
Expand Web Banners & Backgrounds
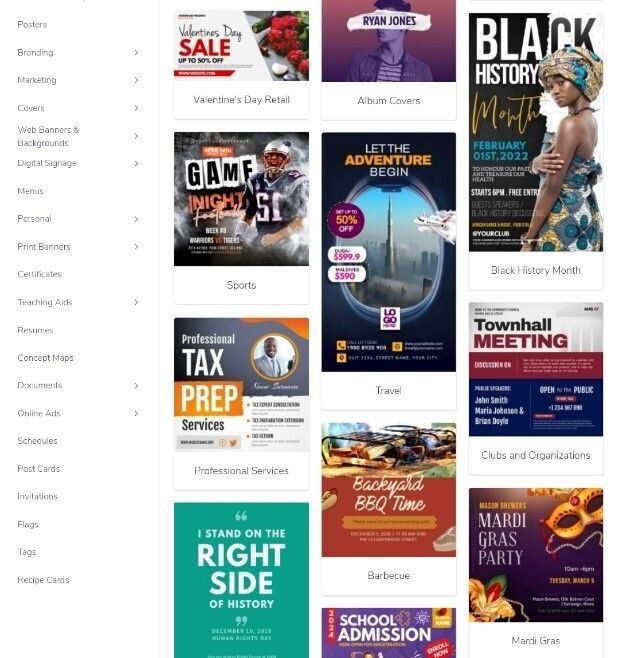[x=136, y=136]
